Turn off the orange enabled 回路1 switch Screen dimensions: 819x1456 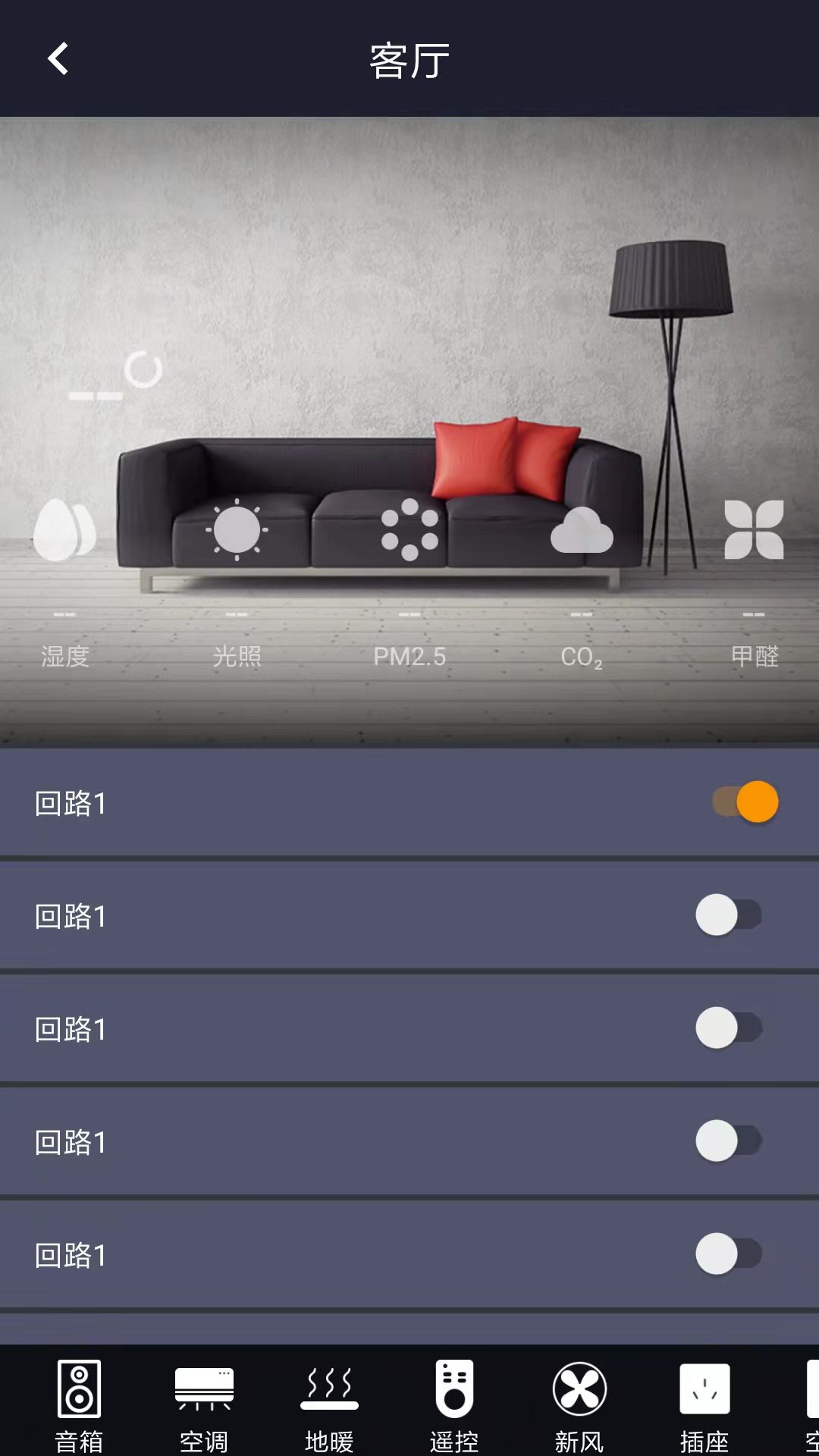tap(745, 802)
